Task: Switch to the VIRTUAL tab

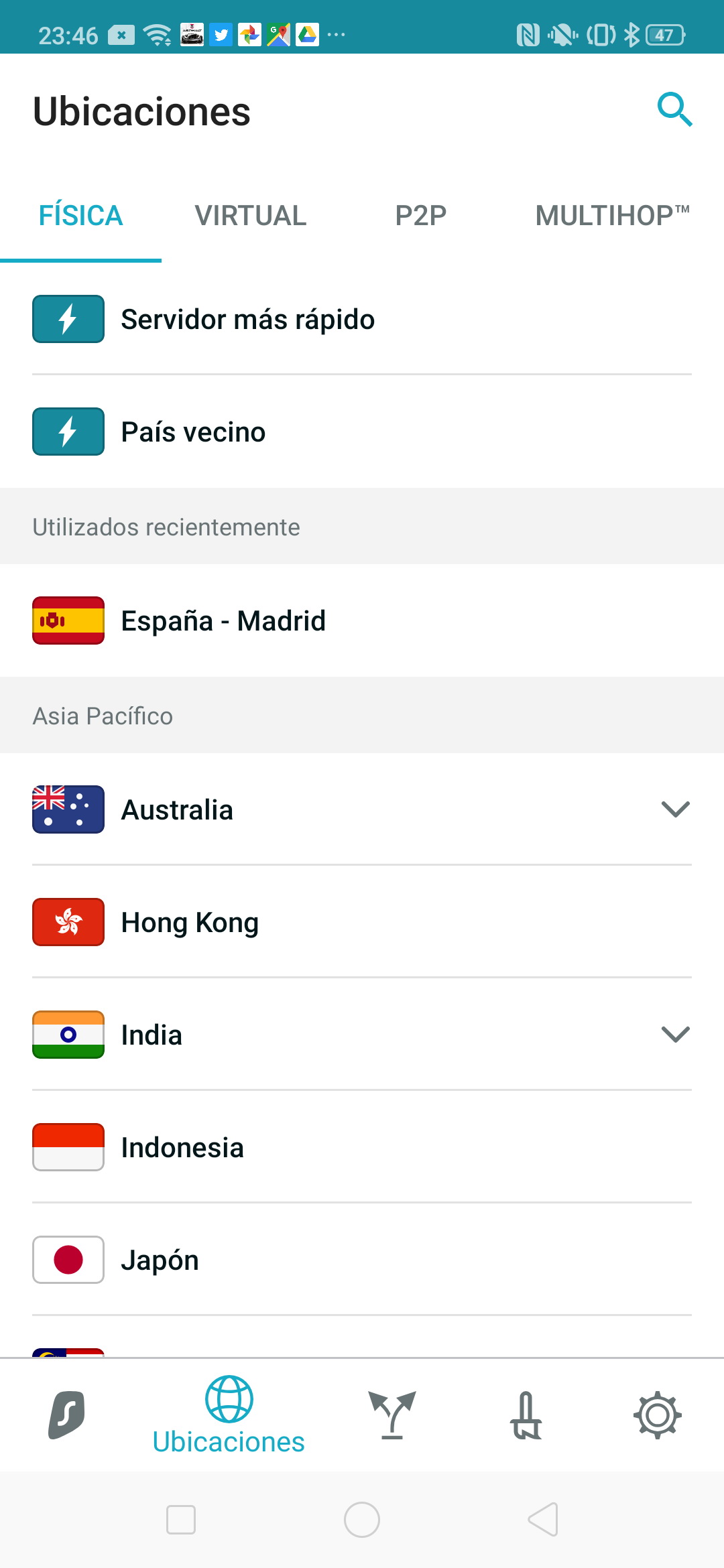Action: click(x=250, y=216)
